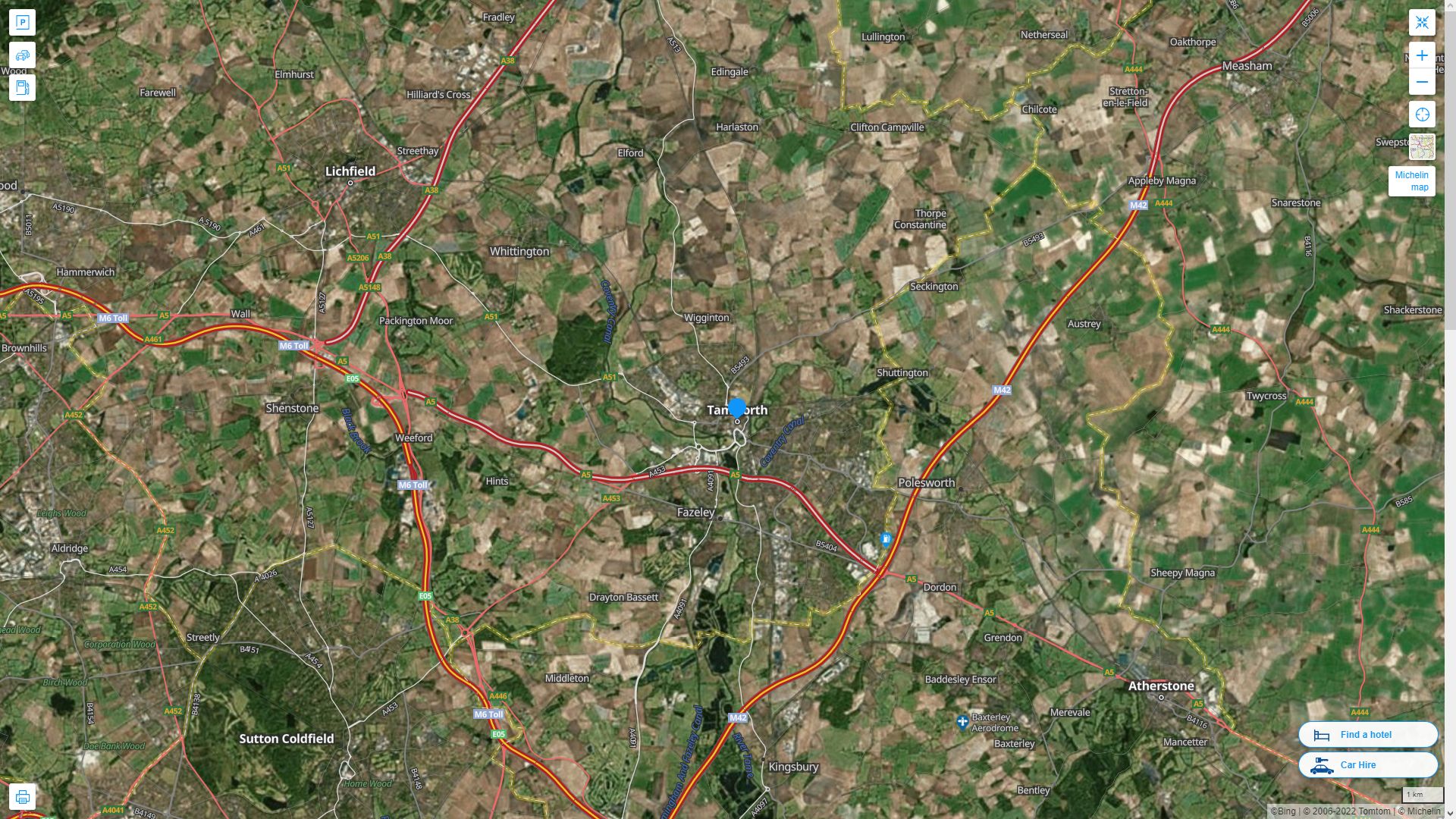Screen dimensions: 1456x819
Task: Select the Michelin map option
Action: click(1411, 181)
